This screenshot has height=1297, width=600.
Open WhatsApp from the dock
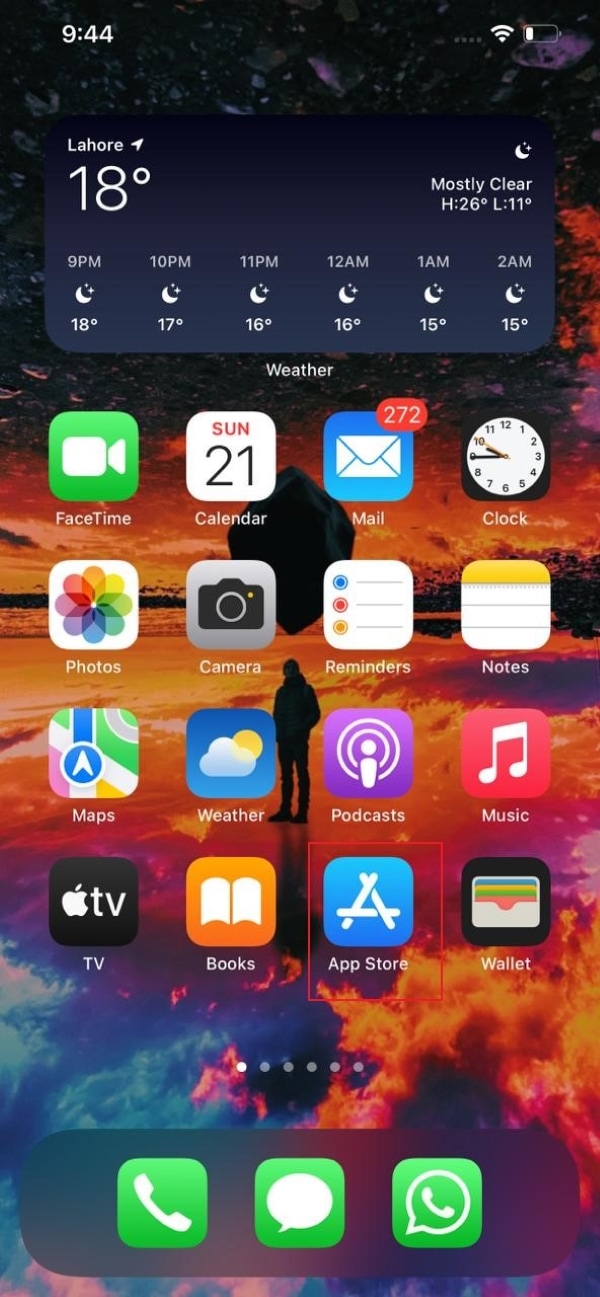pyautogui.click(x=437, y=1203)
